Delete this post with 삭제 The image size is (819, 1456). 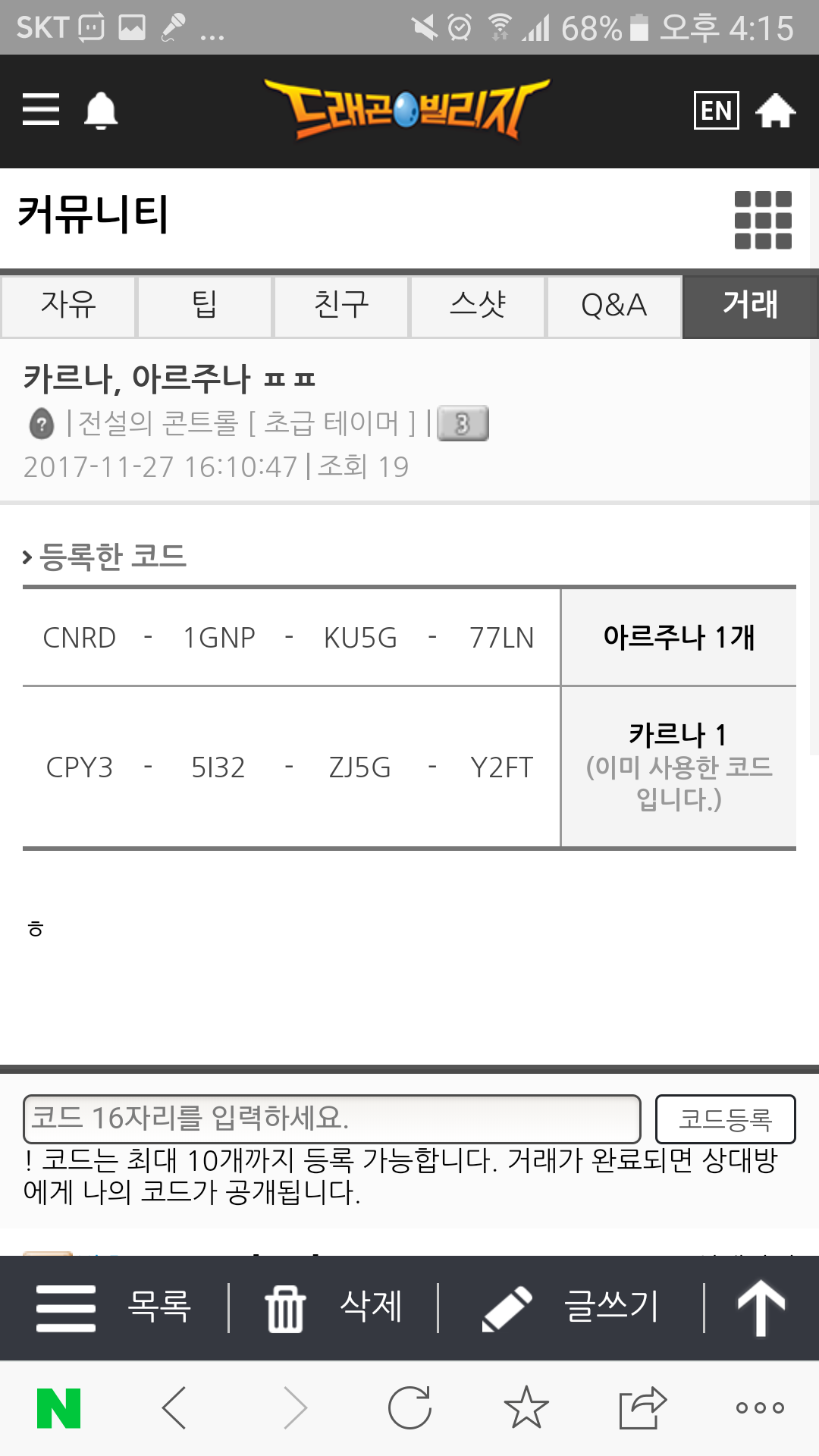point(334,1307)
